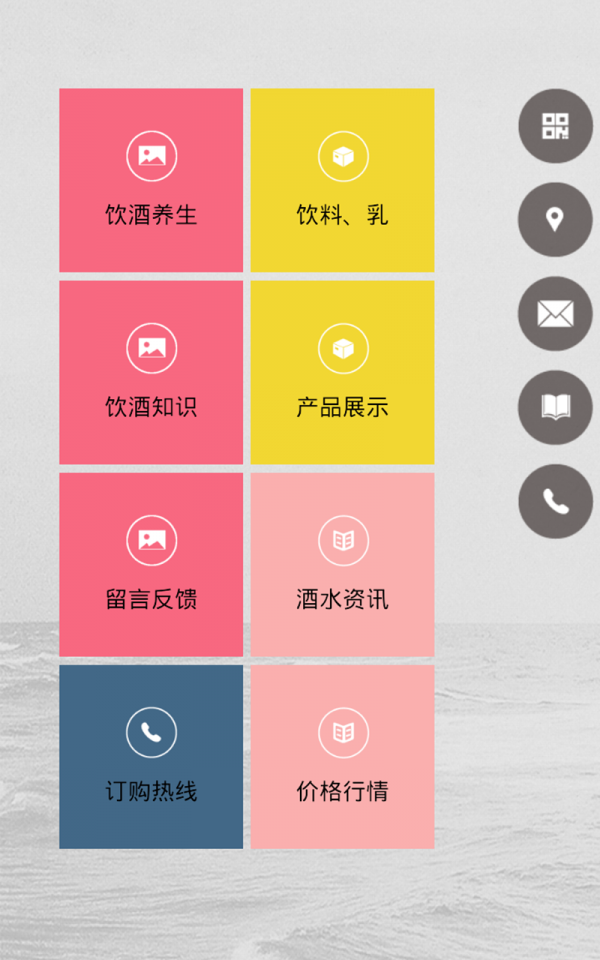Viewport: 600px width, 960px height.
Task: Open the 饮料、乳 category tile
Action: (342, 180)
